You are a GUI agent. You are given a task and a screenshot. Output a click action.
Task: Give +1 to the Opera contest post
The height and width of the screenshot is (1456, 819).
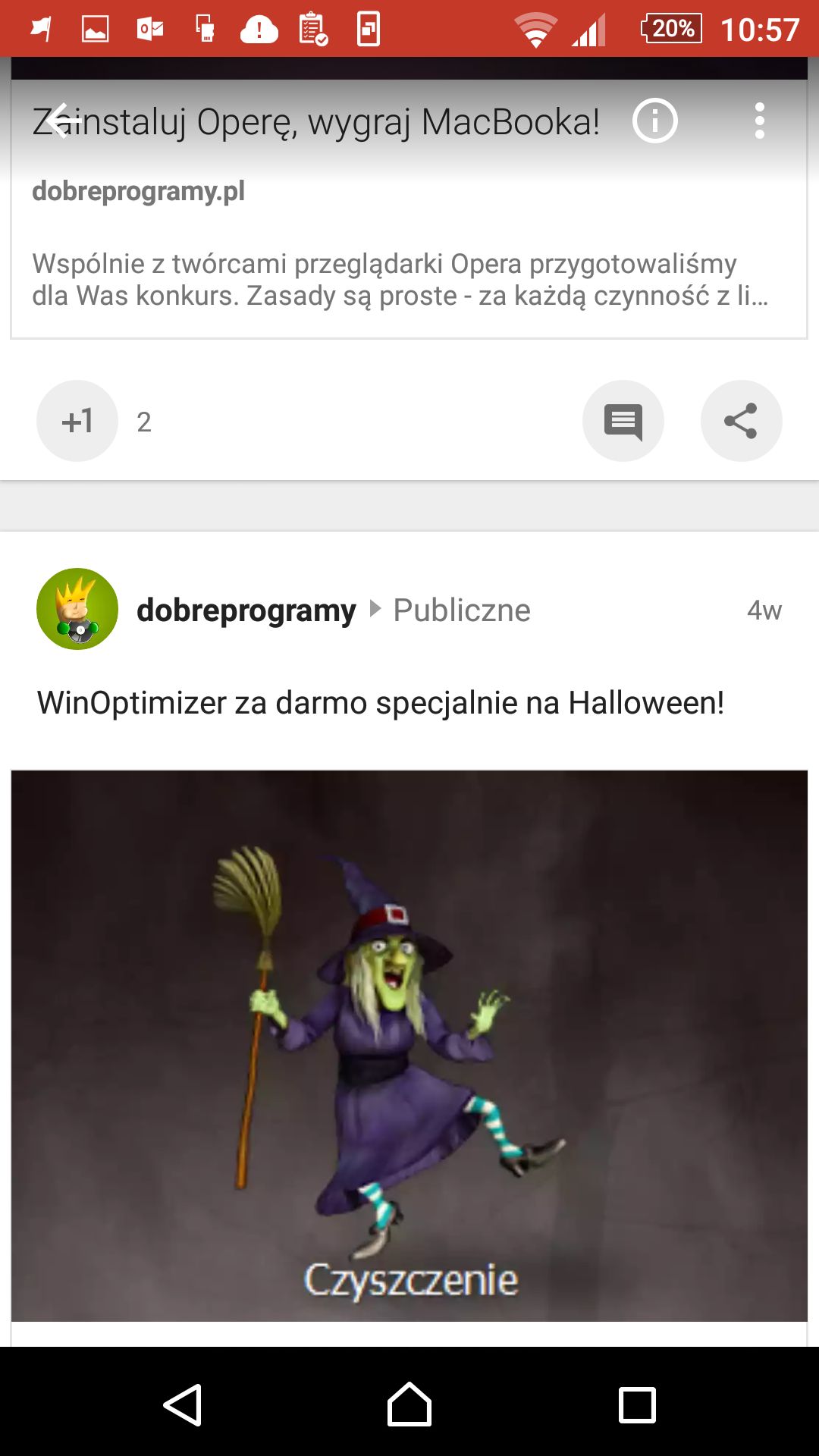[x=77, y=421]
